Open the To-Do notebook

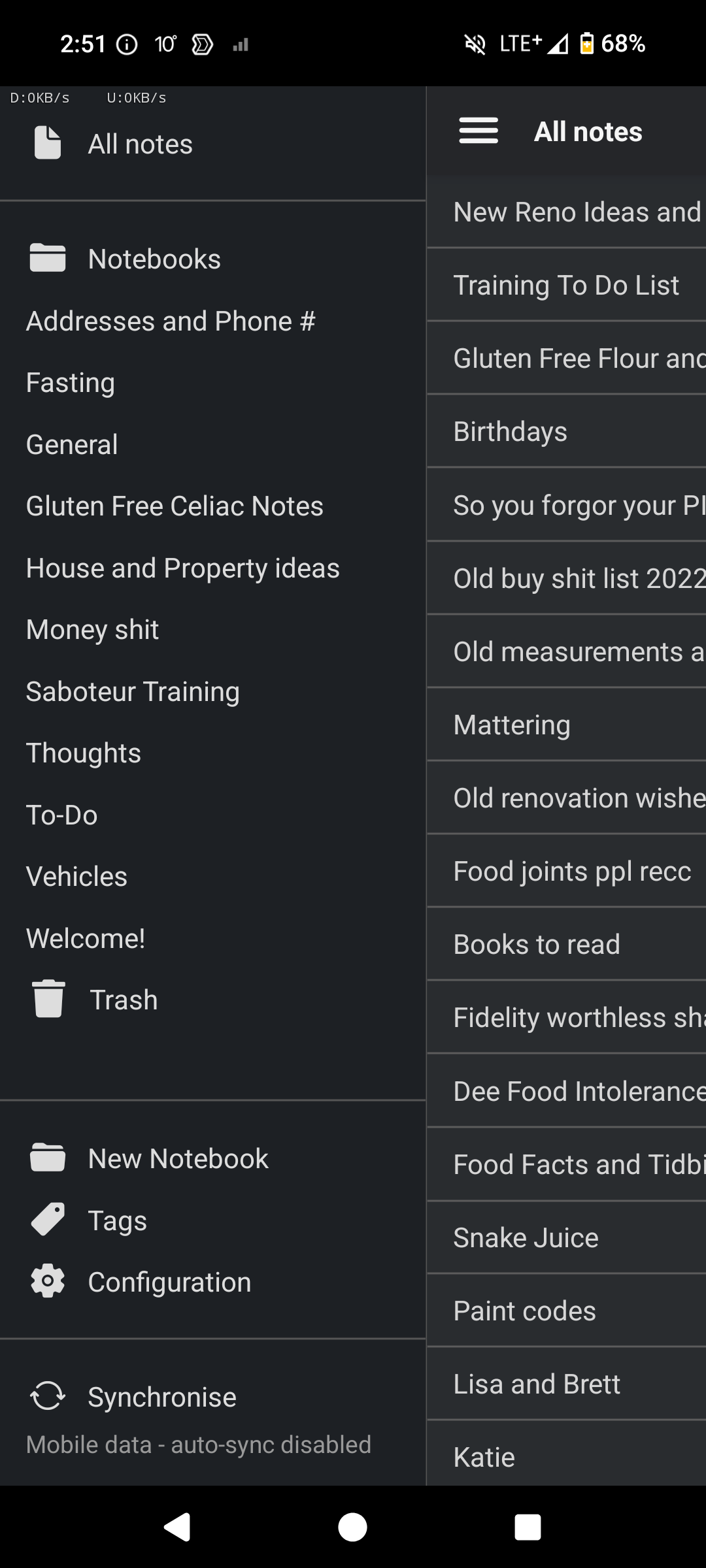click(x=212, y=815)
